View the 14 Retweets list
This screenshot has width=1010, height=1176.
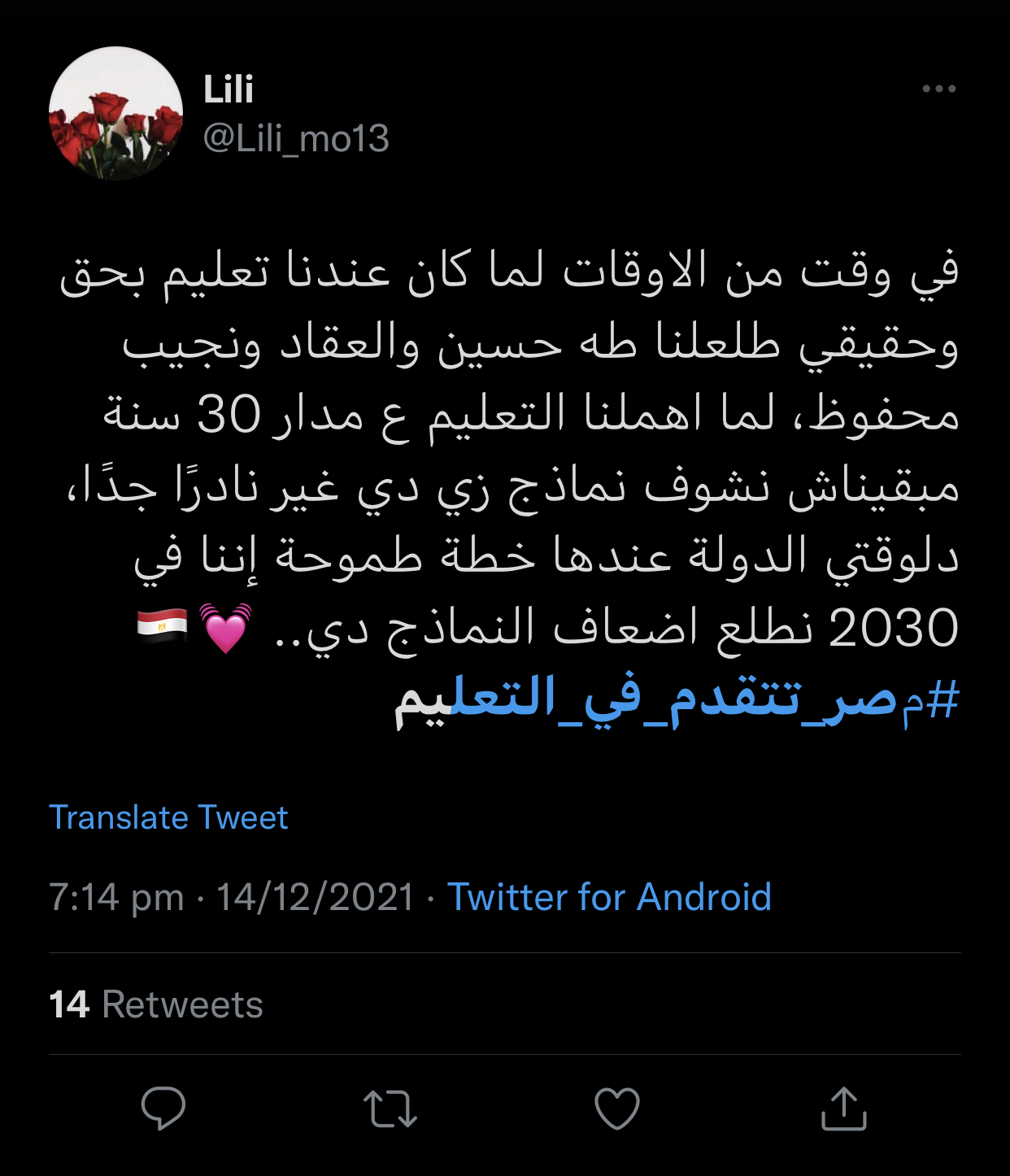[156, 1004]
